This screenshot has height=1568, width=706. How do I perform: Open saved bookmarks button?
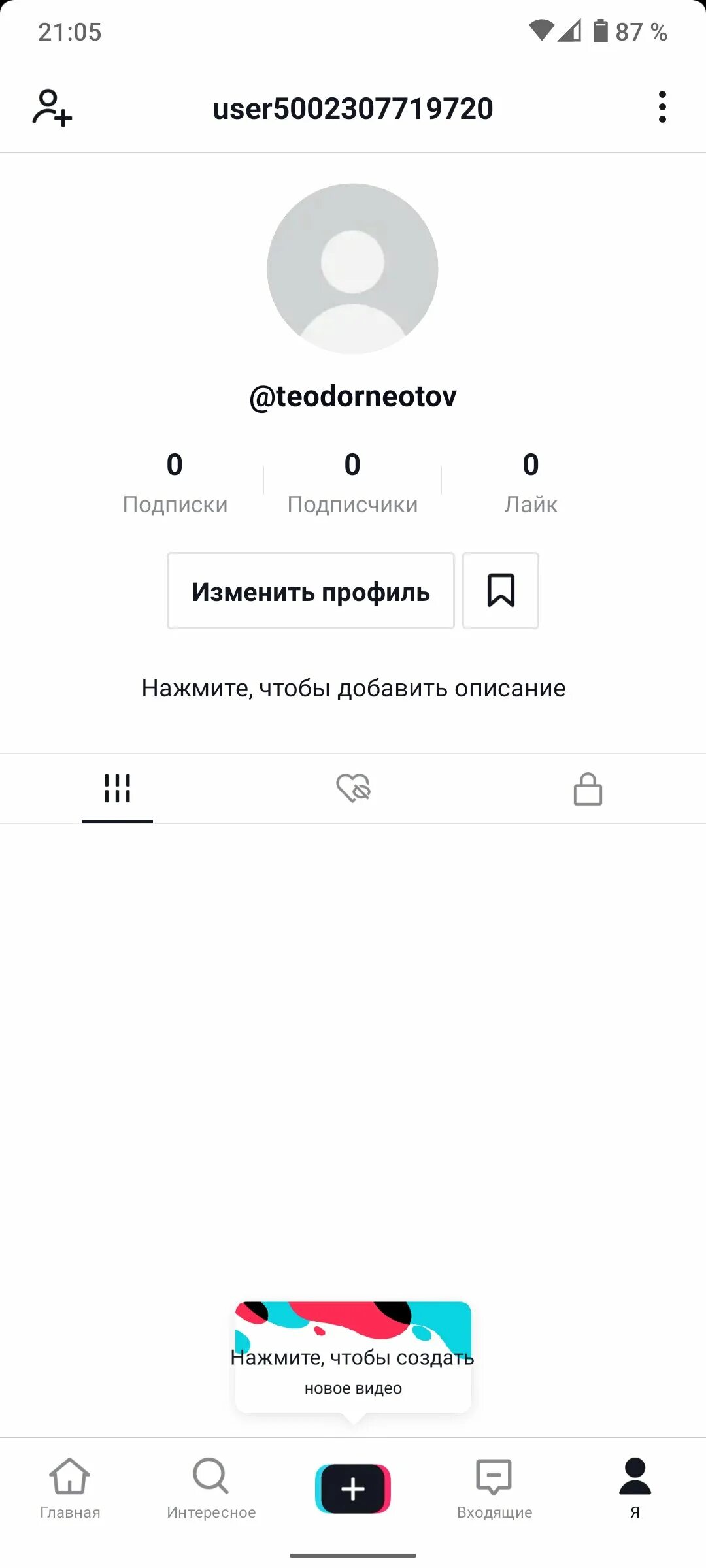[501, 591]
